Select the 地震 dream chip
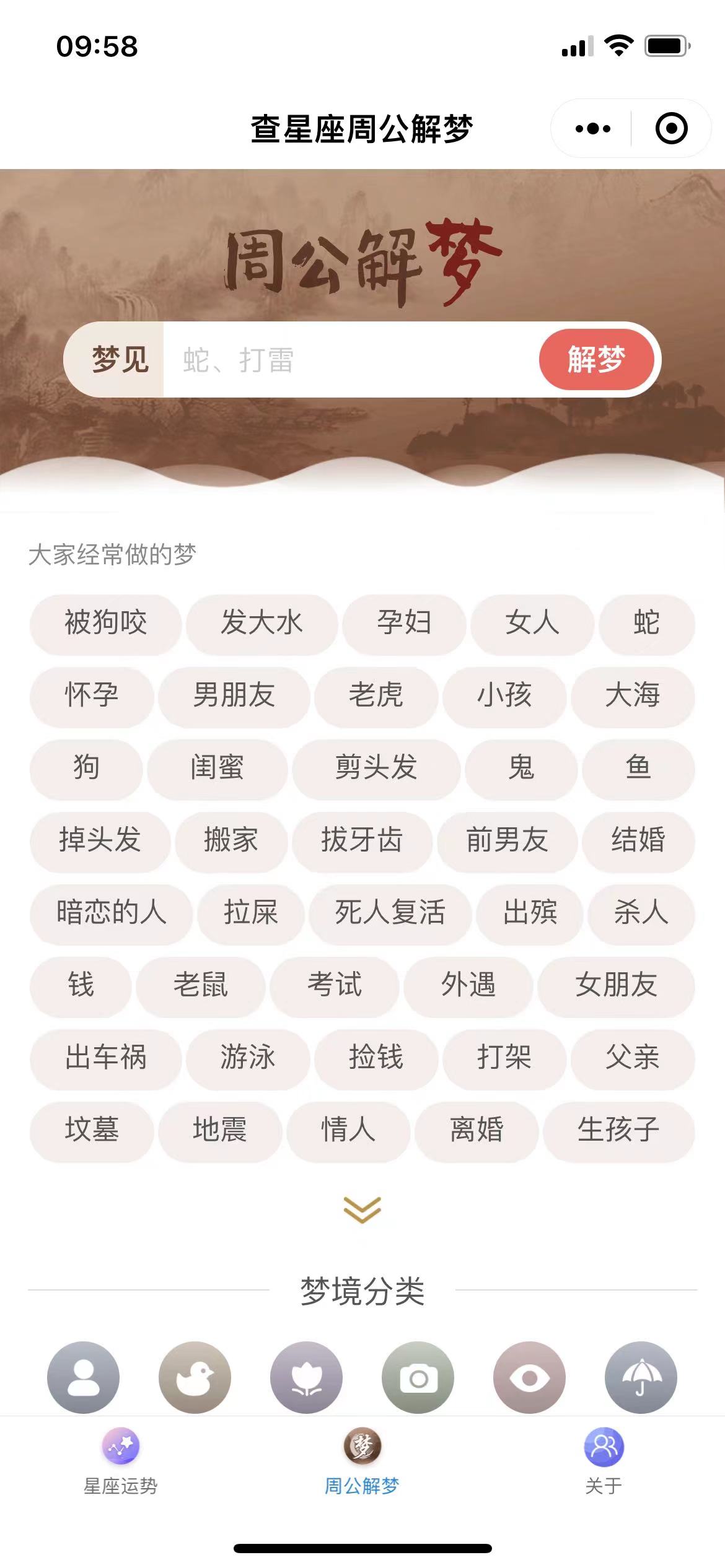This screenshot has width=725, height=1568. [220, 1130]
